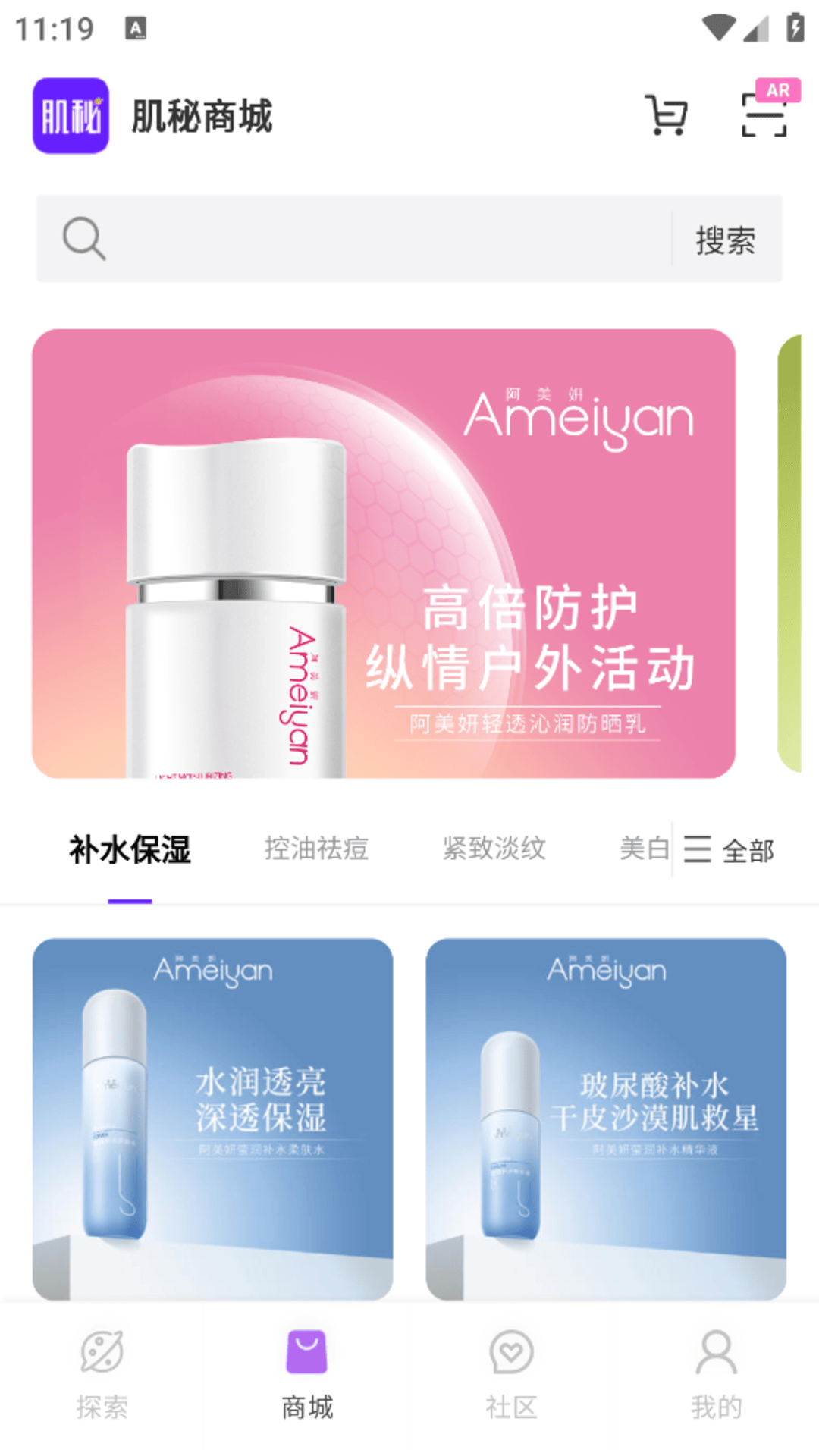Open the Ameiyan sunscreen banner

click(384, 554)
